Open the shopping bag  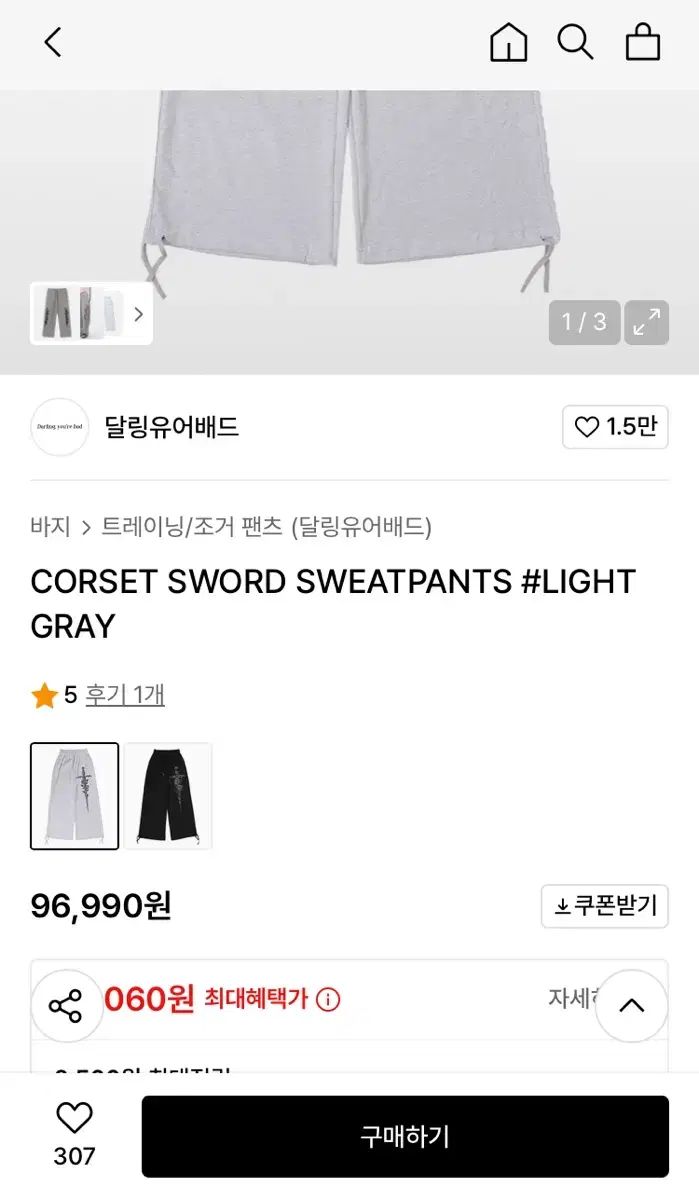pyautogui.click(x=643, y=42)
